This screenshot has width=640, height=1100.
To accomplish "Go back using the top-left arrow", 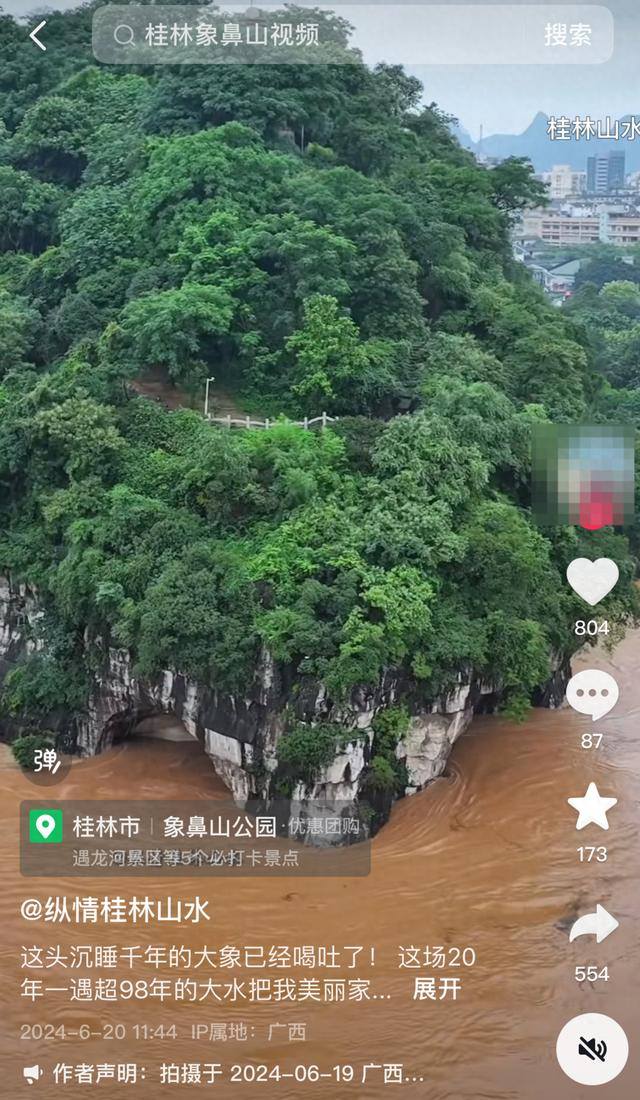I will 38,36.
